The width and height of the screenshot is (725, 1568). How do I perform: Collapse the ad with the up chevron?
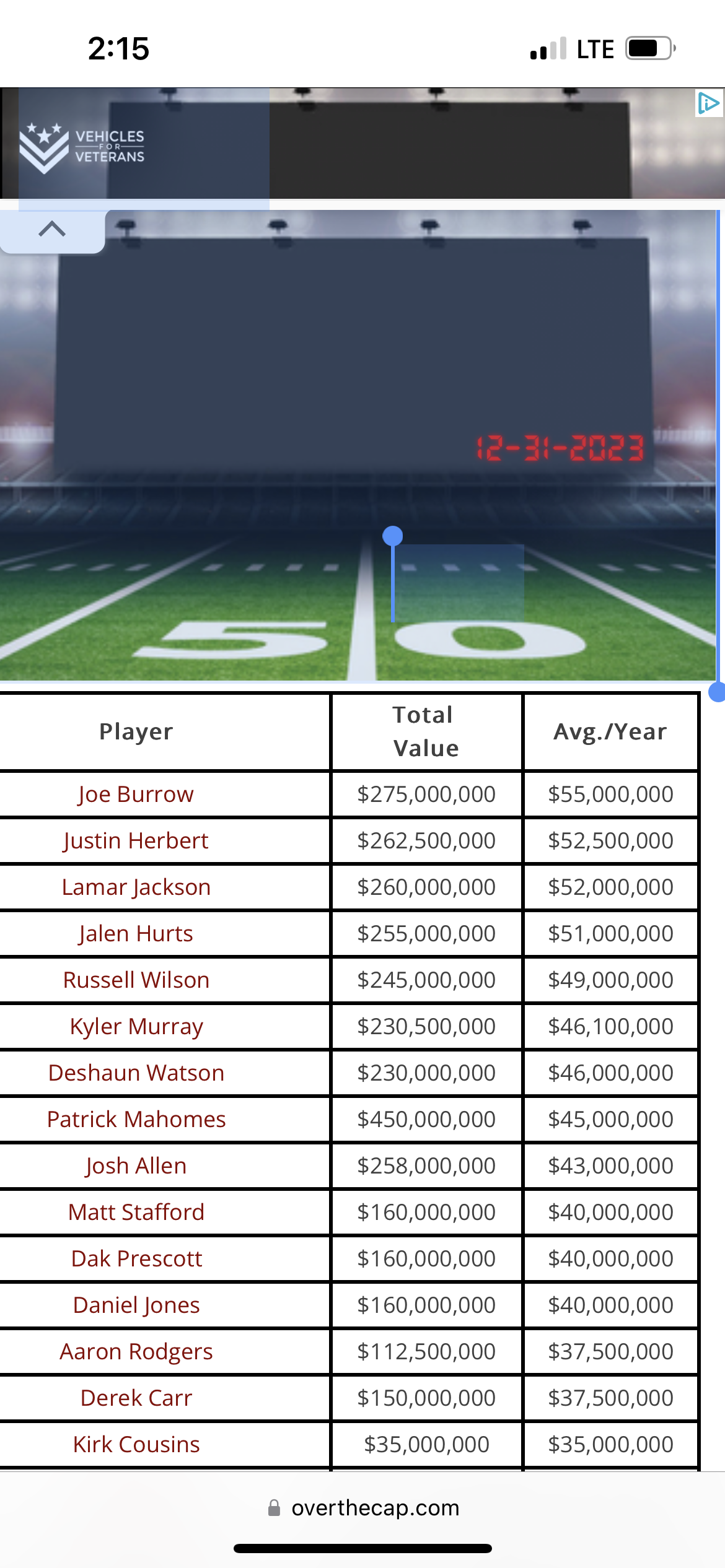pos(52,230)
